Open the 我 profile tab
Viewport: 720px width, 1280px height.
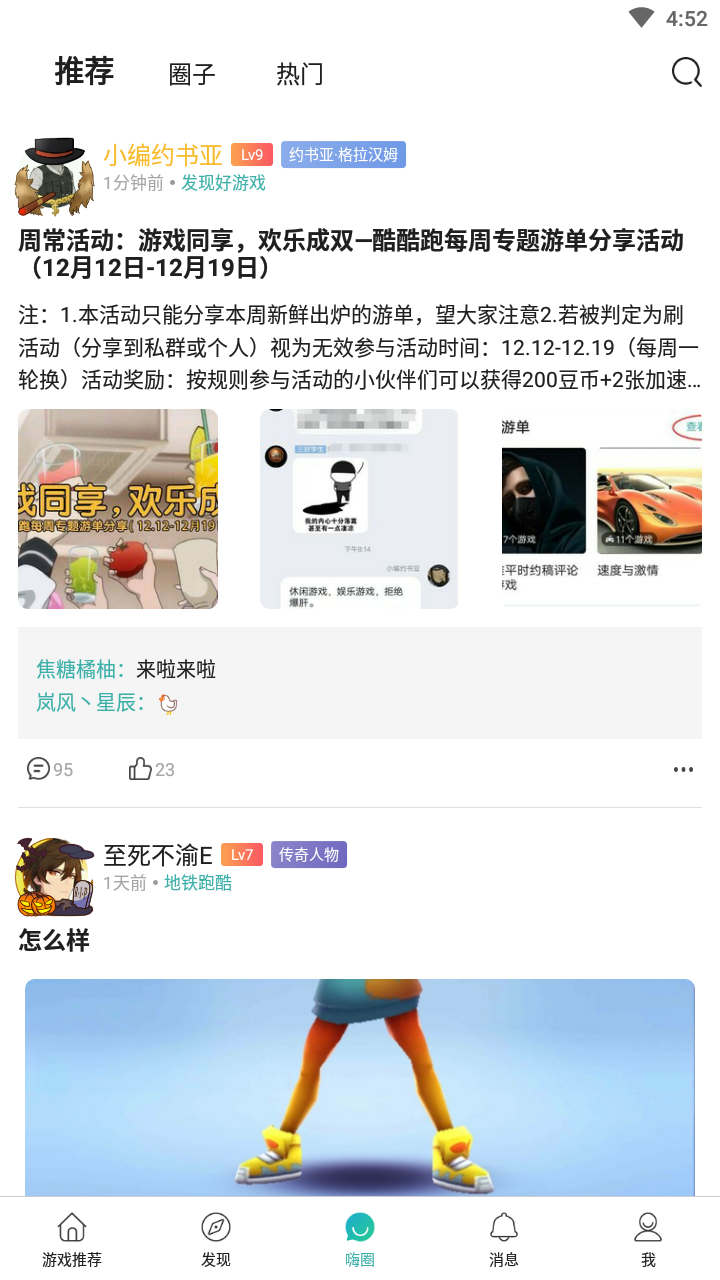point(648,1239)
